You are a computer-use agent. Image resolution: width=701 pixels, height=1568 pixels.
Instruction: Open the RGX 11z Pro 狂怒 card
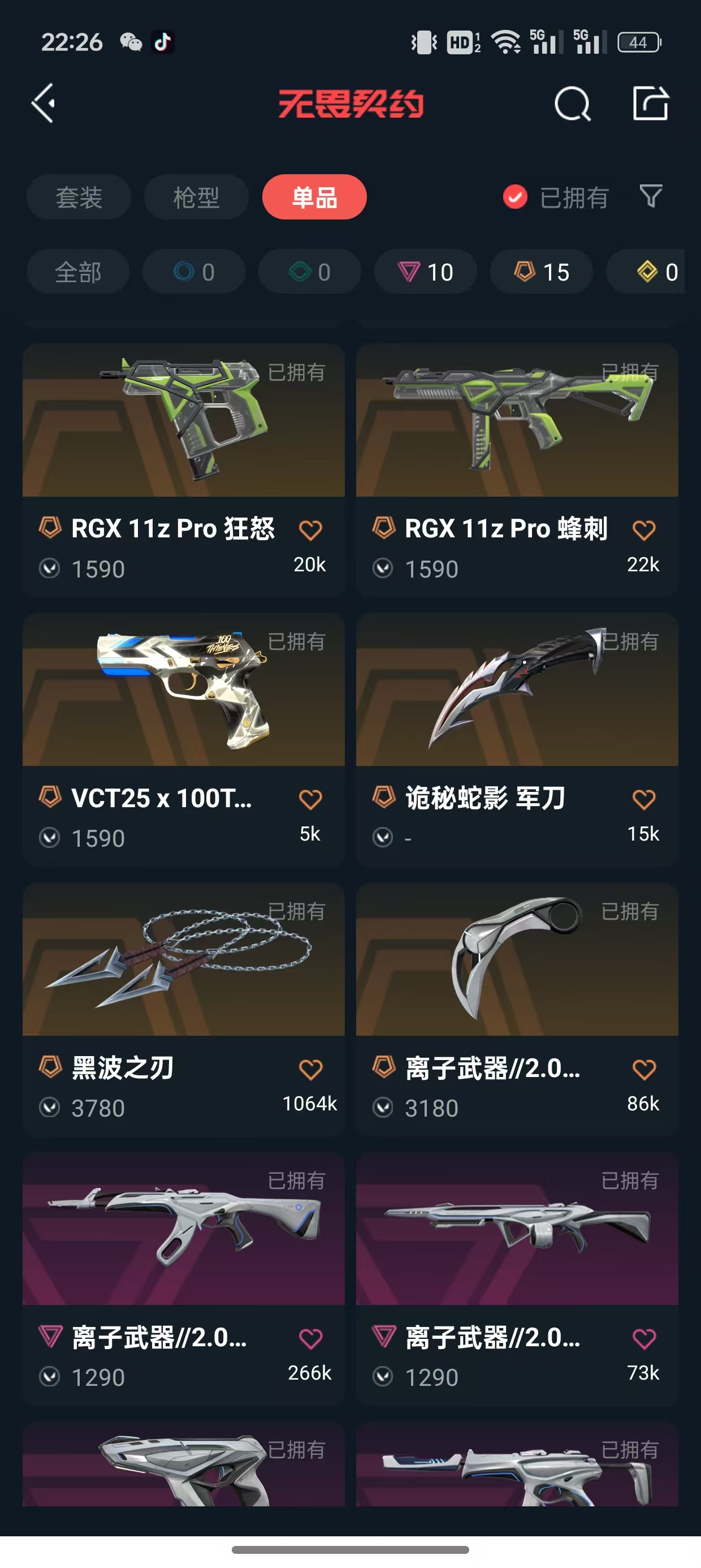coord(183,426)
